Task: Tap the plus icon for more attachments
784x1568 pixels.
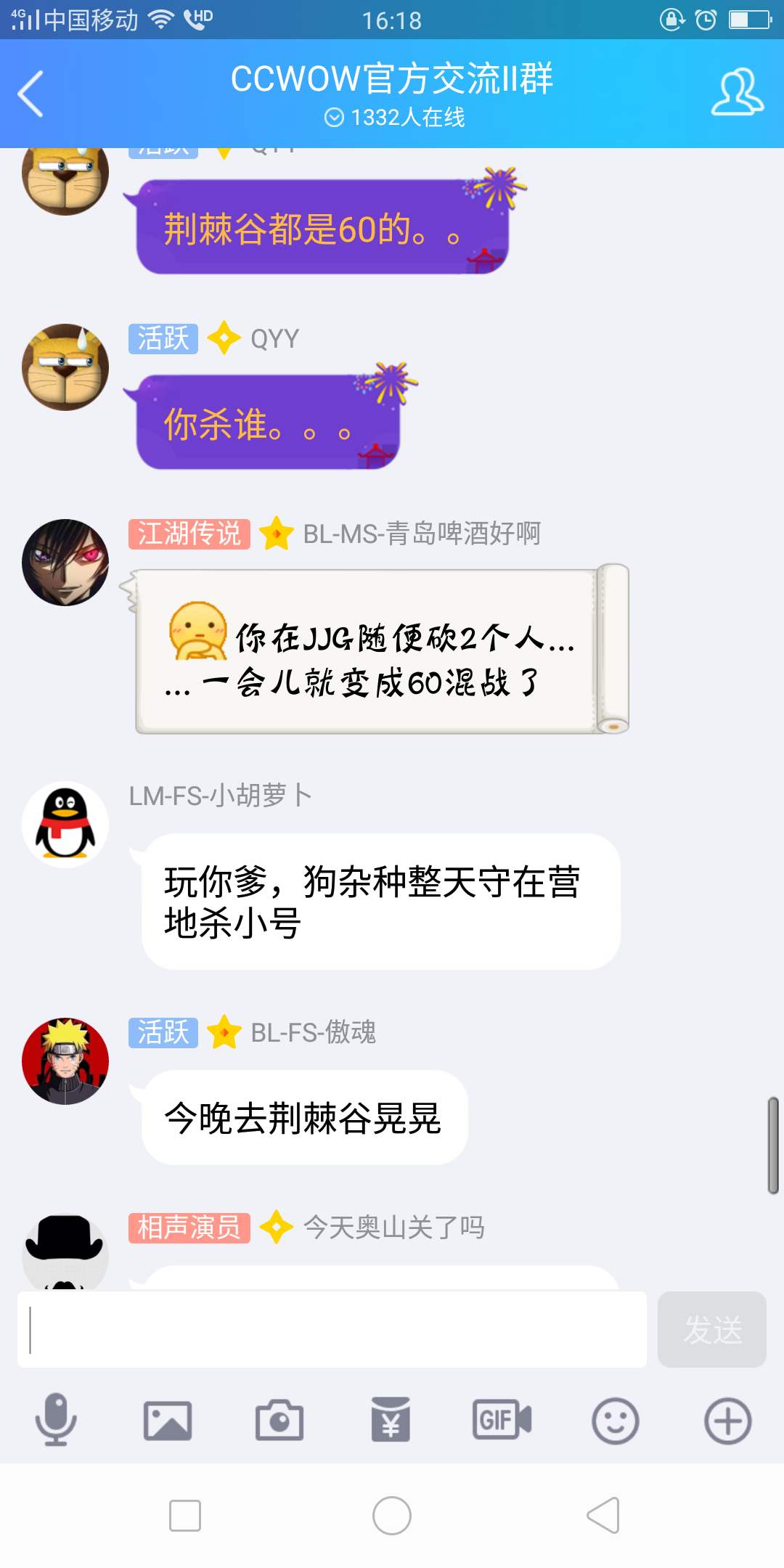Action: (725, 1421)
